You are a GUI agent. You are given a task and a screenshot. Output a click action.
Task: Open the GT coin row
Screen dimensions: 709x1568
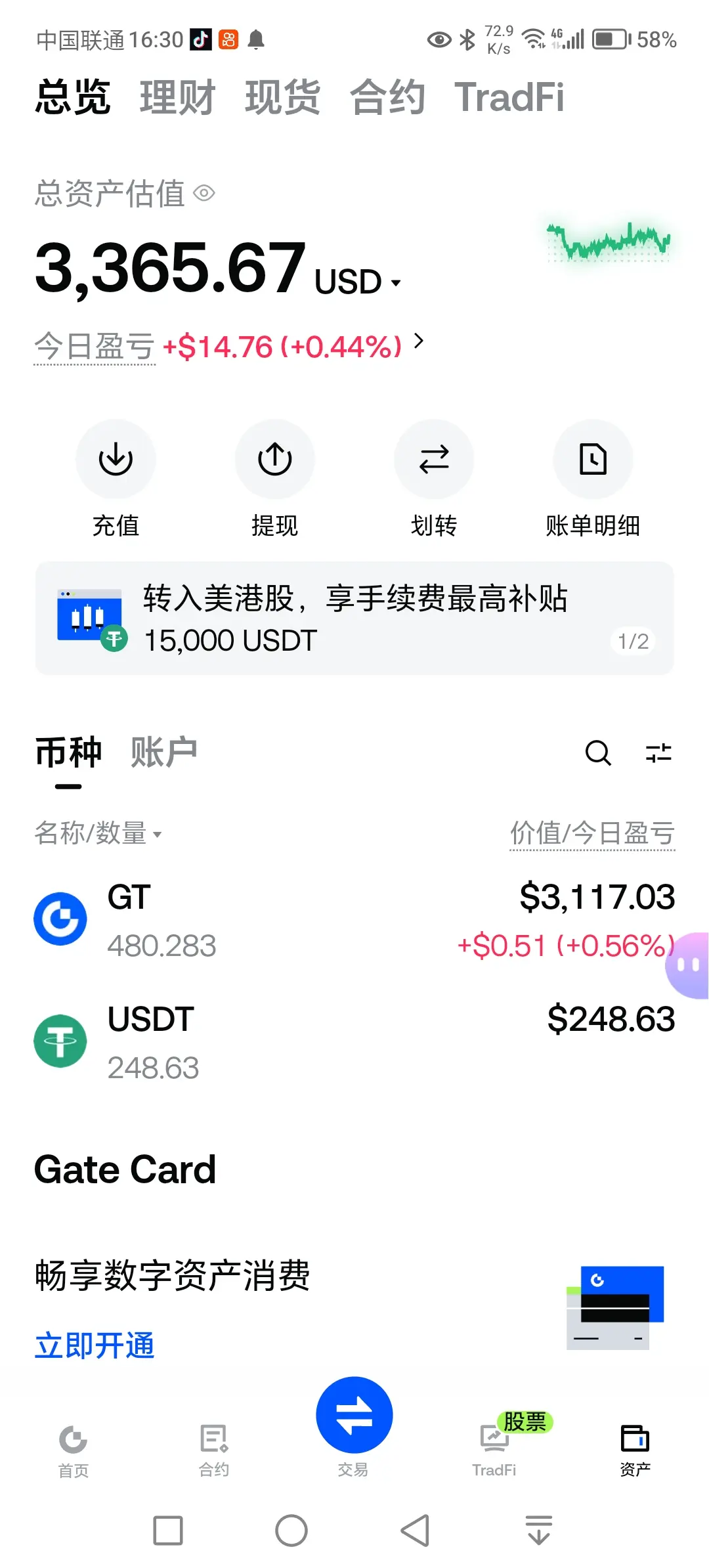click(354, 920)
